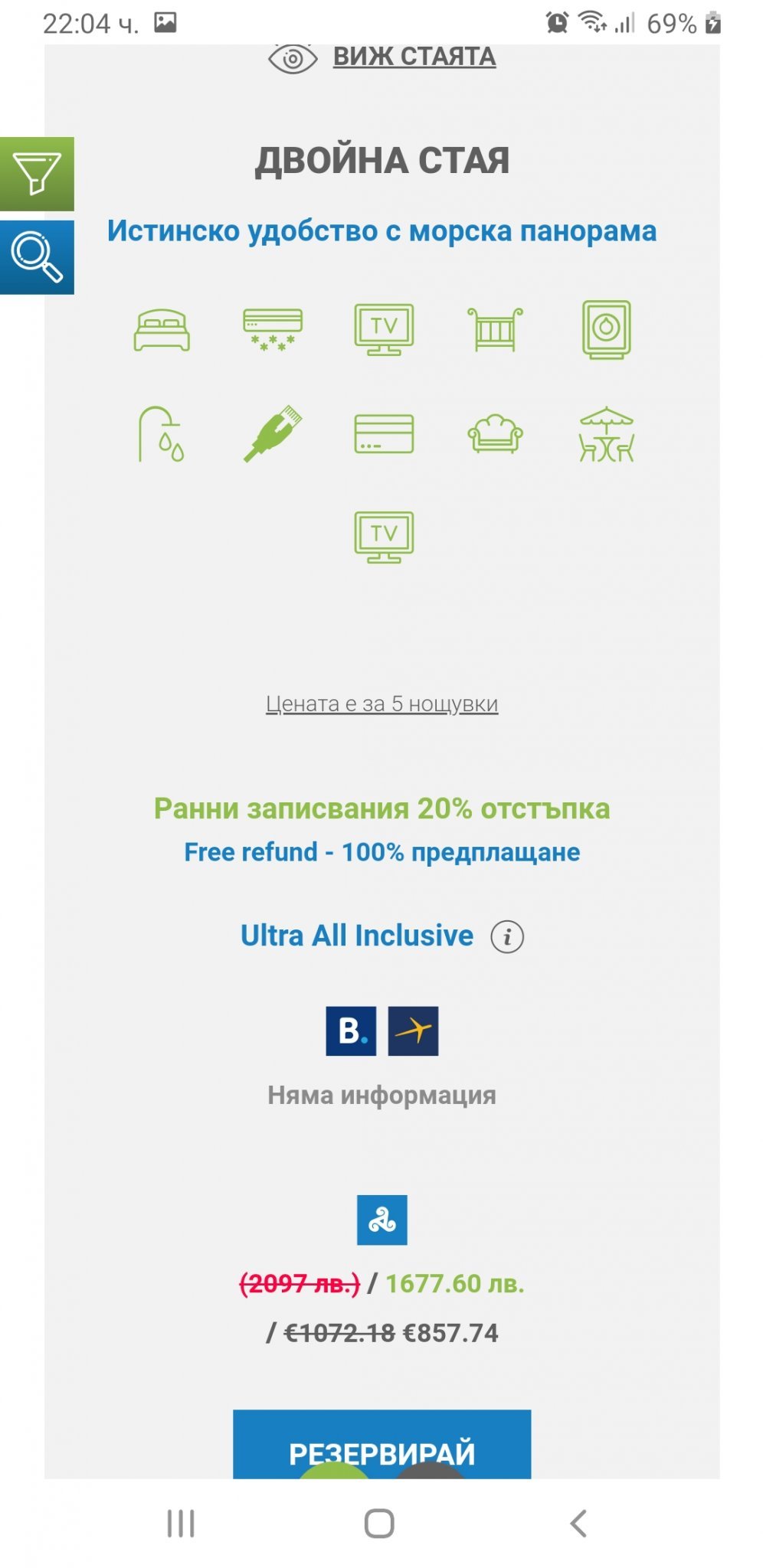Image resolution: width=763 pixels, height=1568 pixels.
Task: Open the ВИЖ СТАЯТА link
Action: click(x=414, y=57)
